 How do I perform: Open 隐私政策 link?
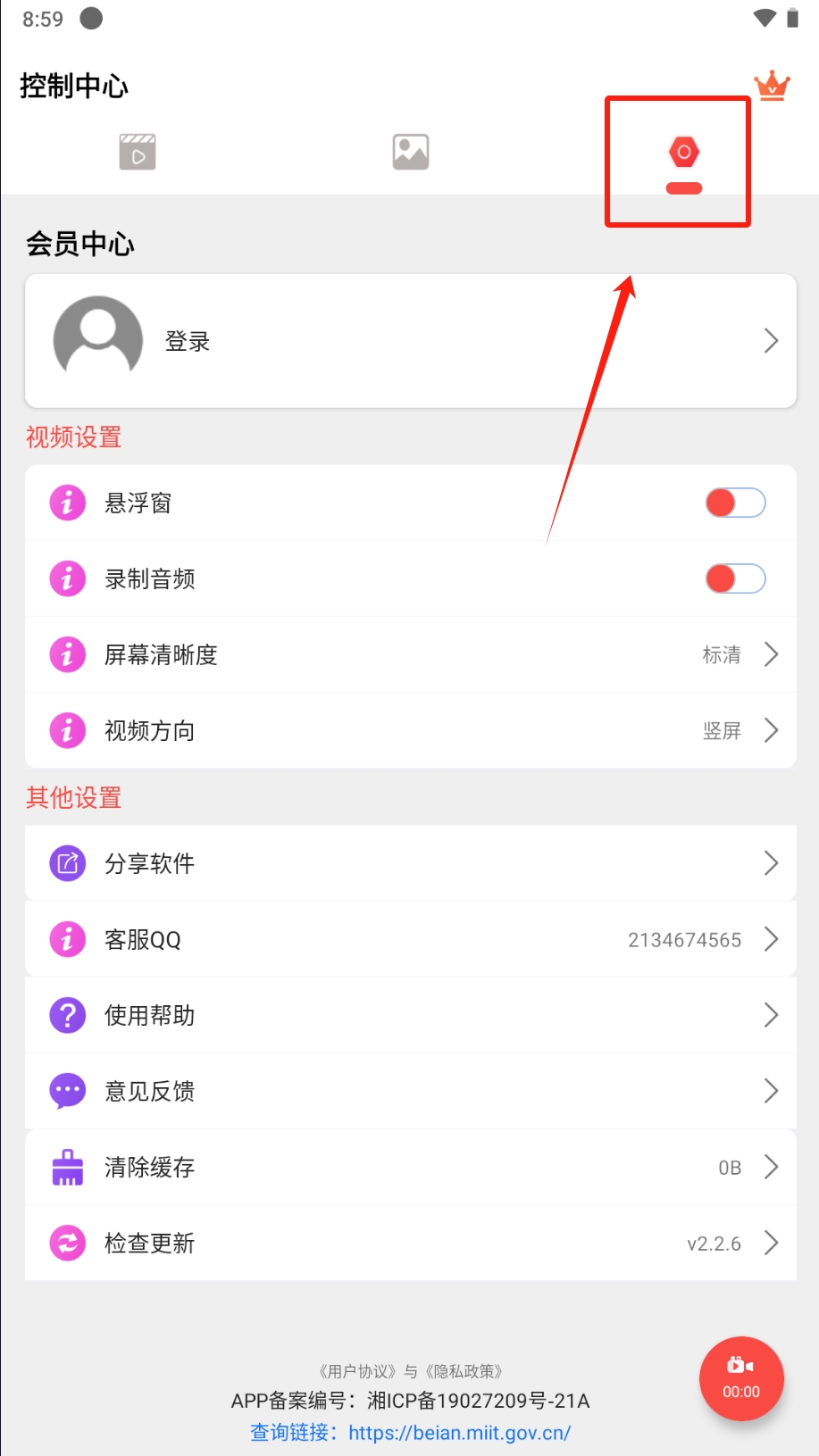(464, 1371)
